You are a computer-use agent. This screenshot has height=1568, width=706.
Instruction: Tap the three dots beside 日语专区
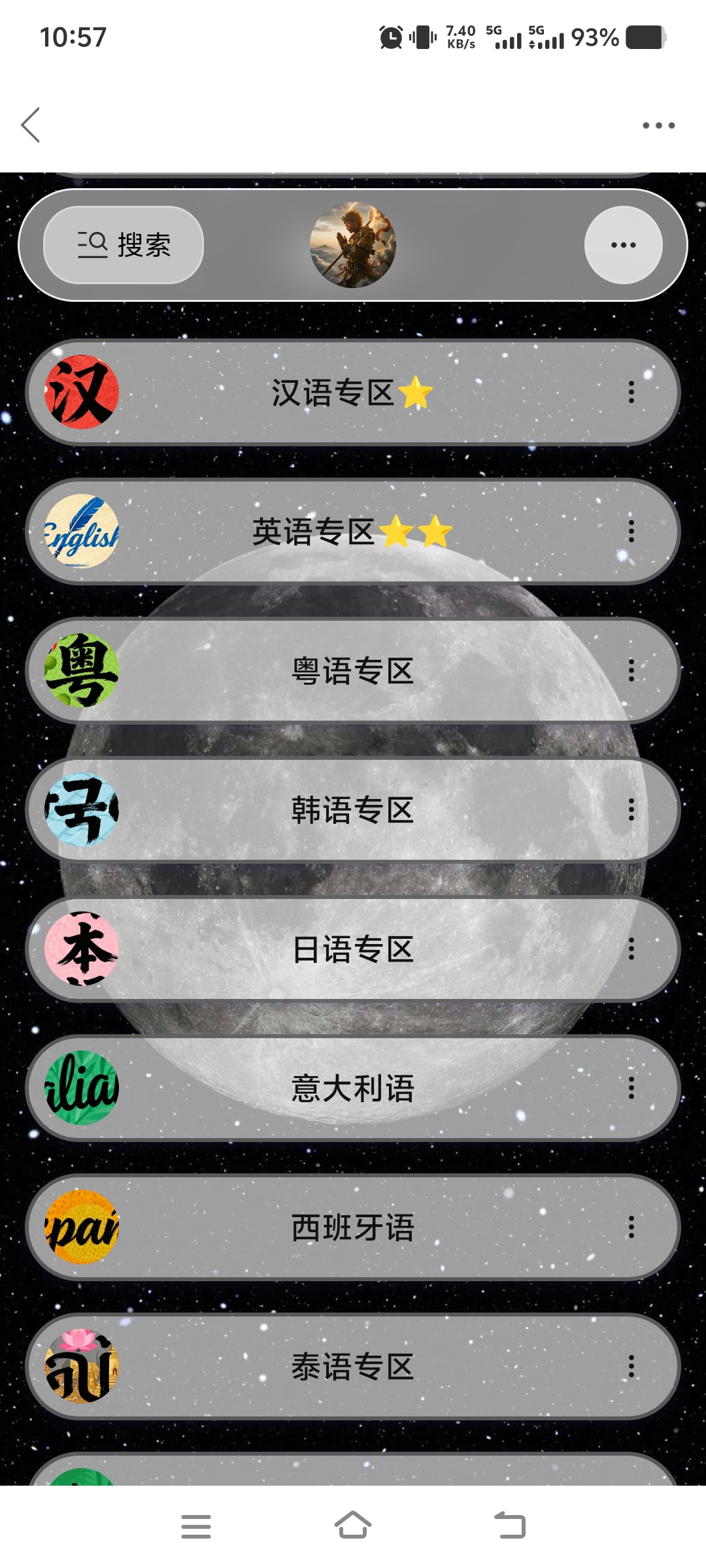(x=631, y=949)
